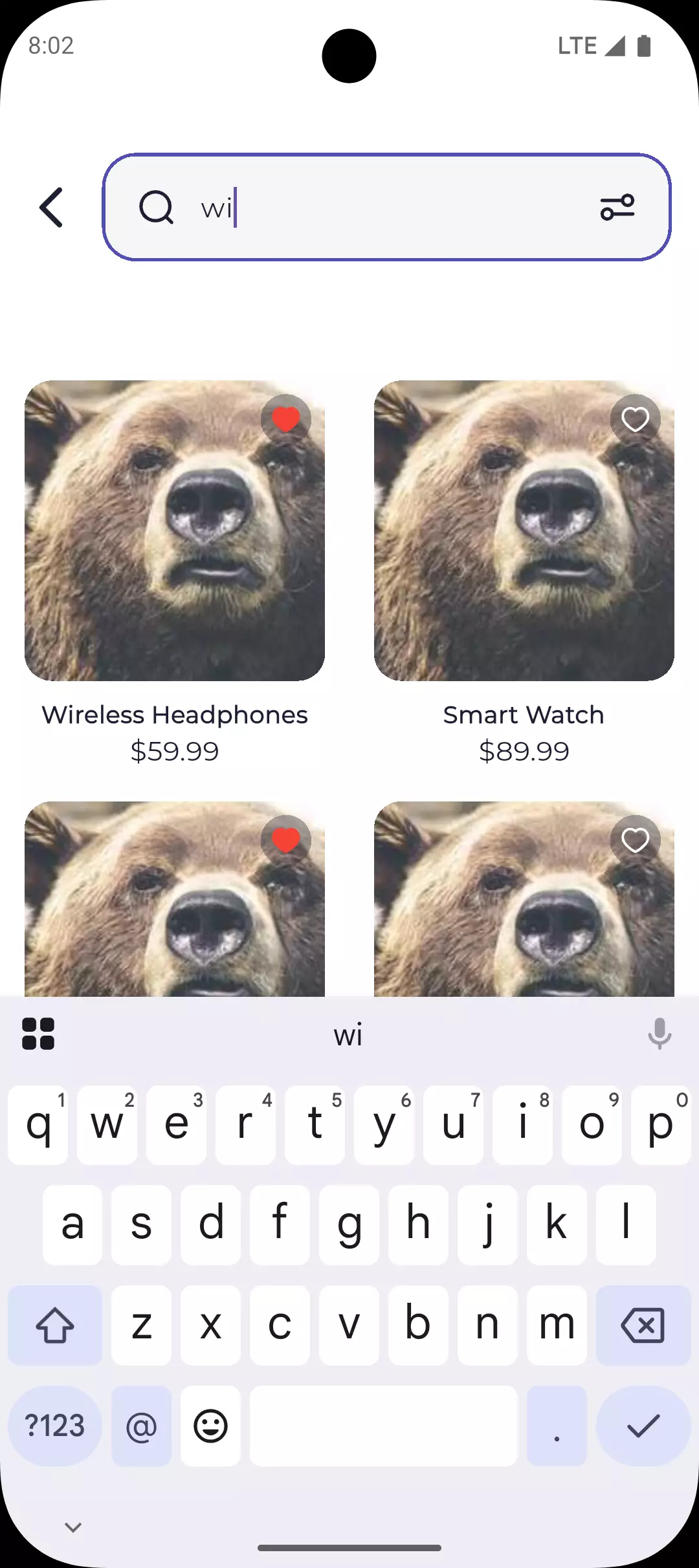Screen dimensions: 699x1568
Task: Start voice input with the microphone
Action: 660,1034
